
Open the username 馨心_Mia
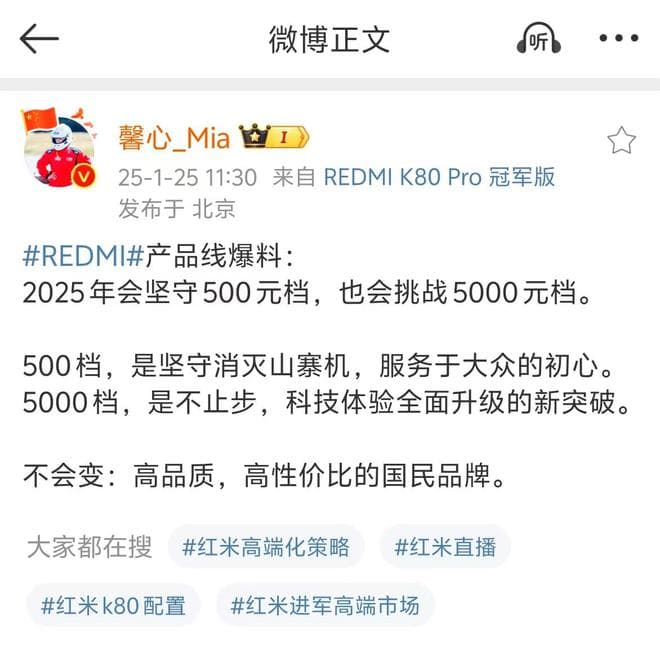point(174,138)
